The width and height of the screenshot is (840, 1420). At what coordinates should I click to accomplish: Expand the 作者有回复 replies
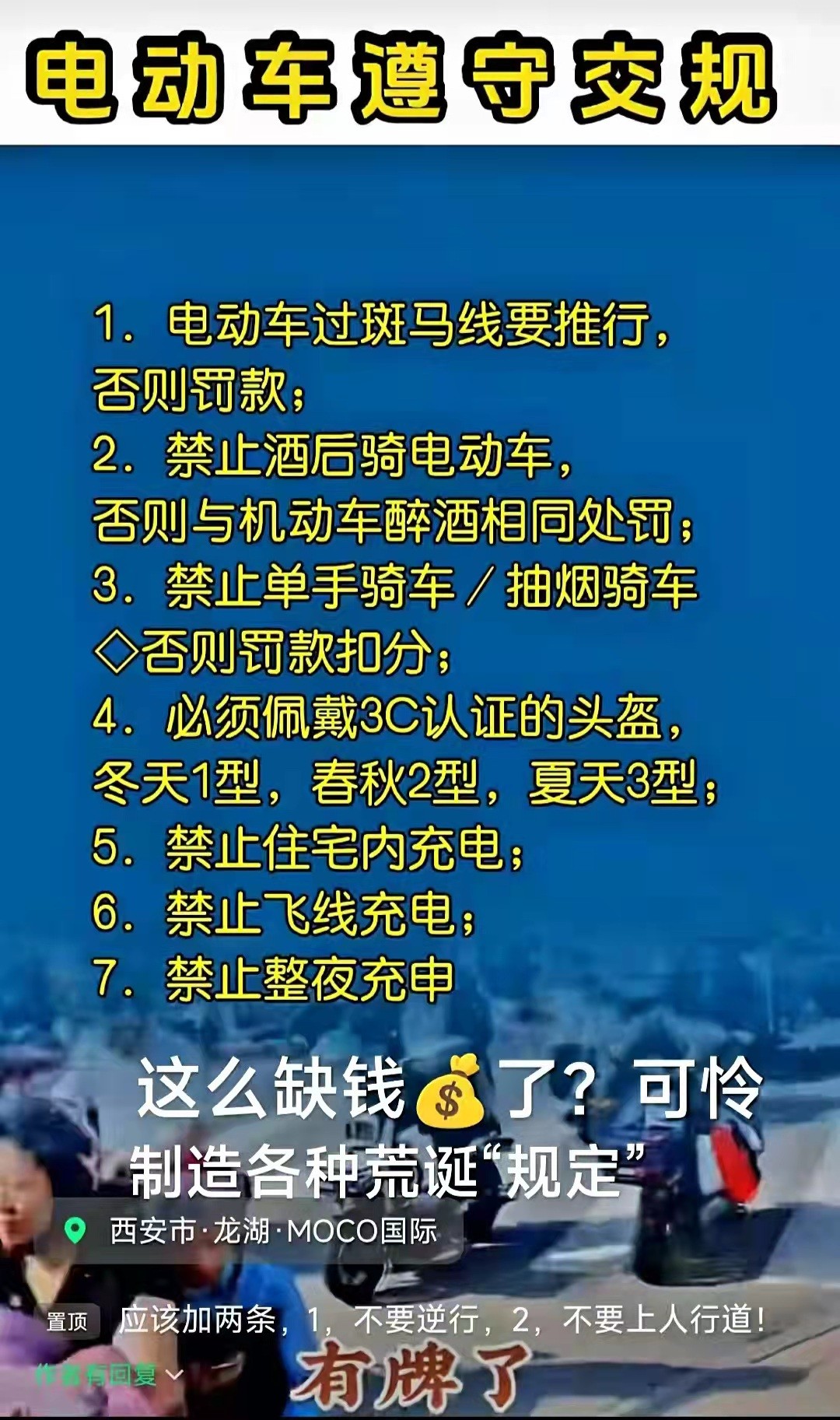click(109, 1375)
